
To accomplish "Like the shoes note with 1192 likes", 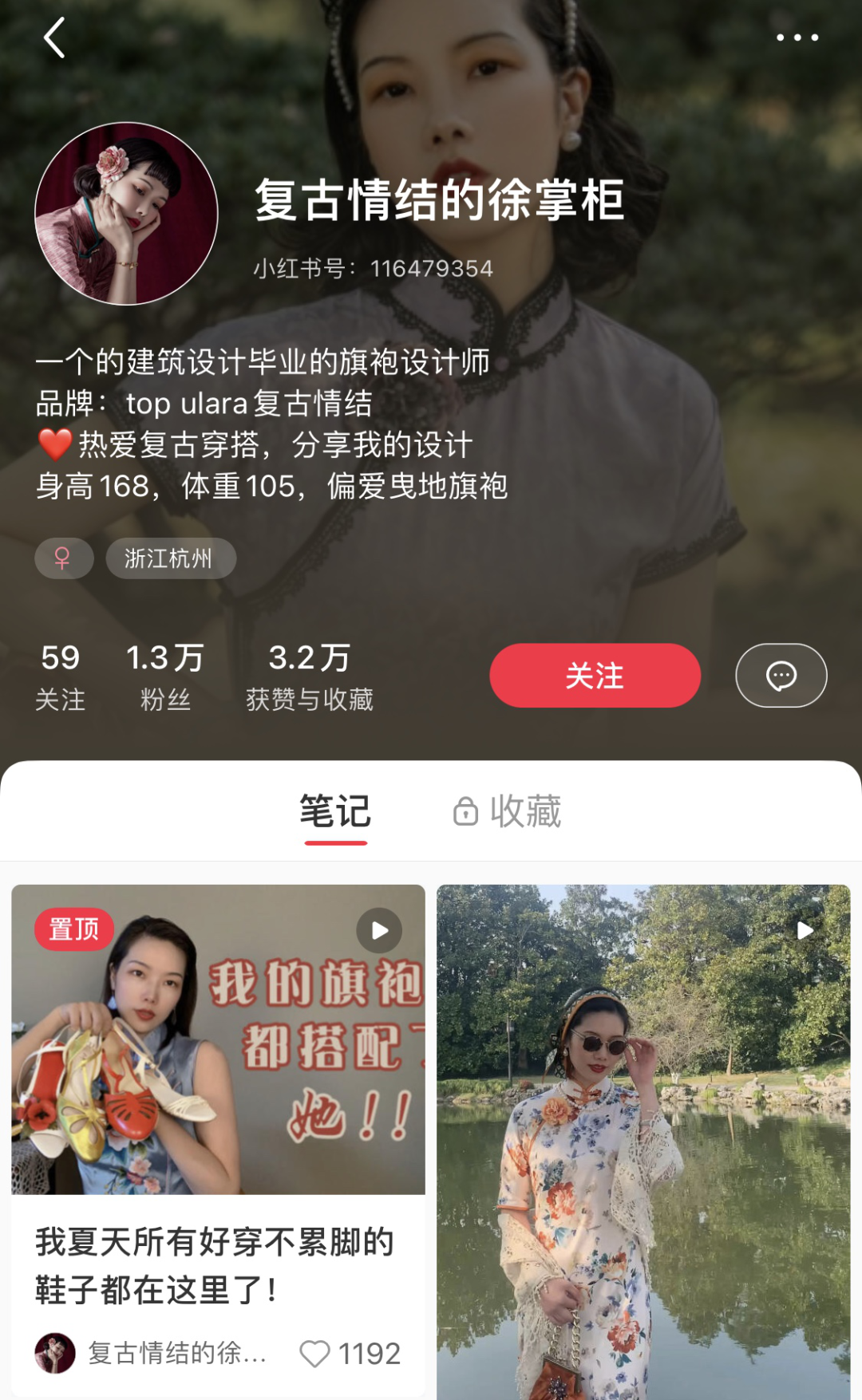I will (x=315, y=1353).
